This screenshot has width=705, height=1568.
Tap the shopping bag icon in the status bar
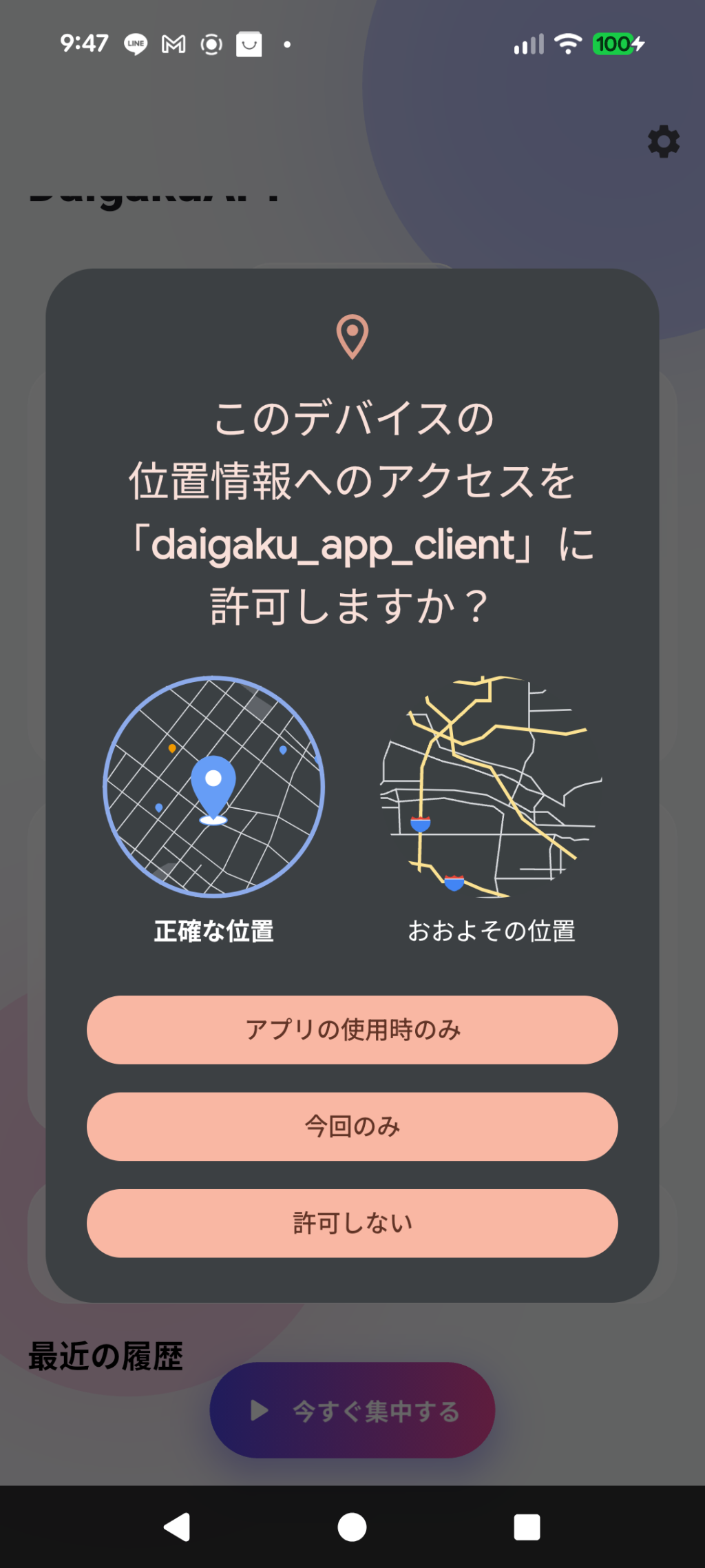pyautogui.click(x=249, y=44)
